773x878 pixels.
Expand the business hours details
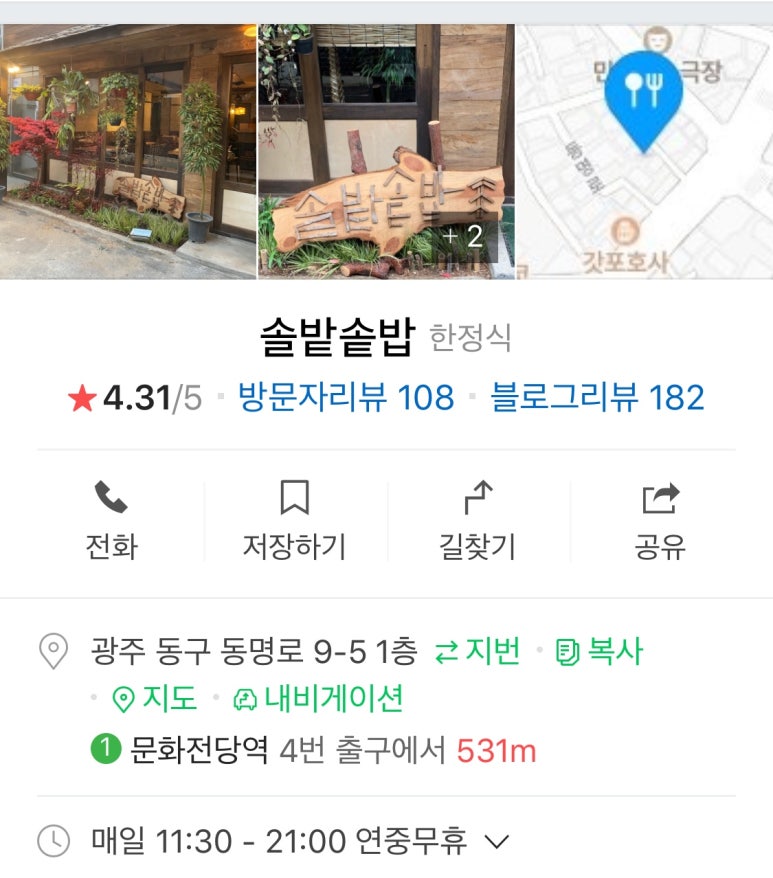pos(497,841)
